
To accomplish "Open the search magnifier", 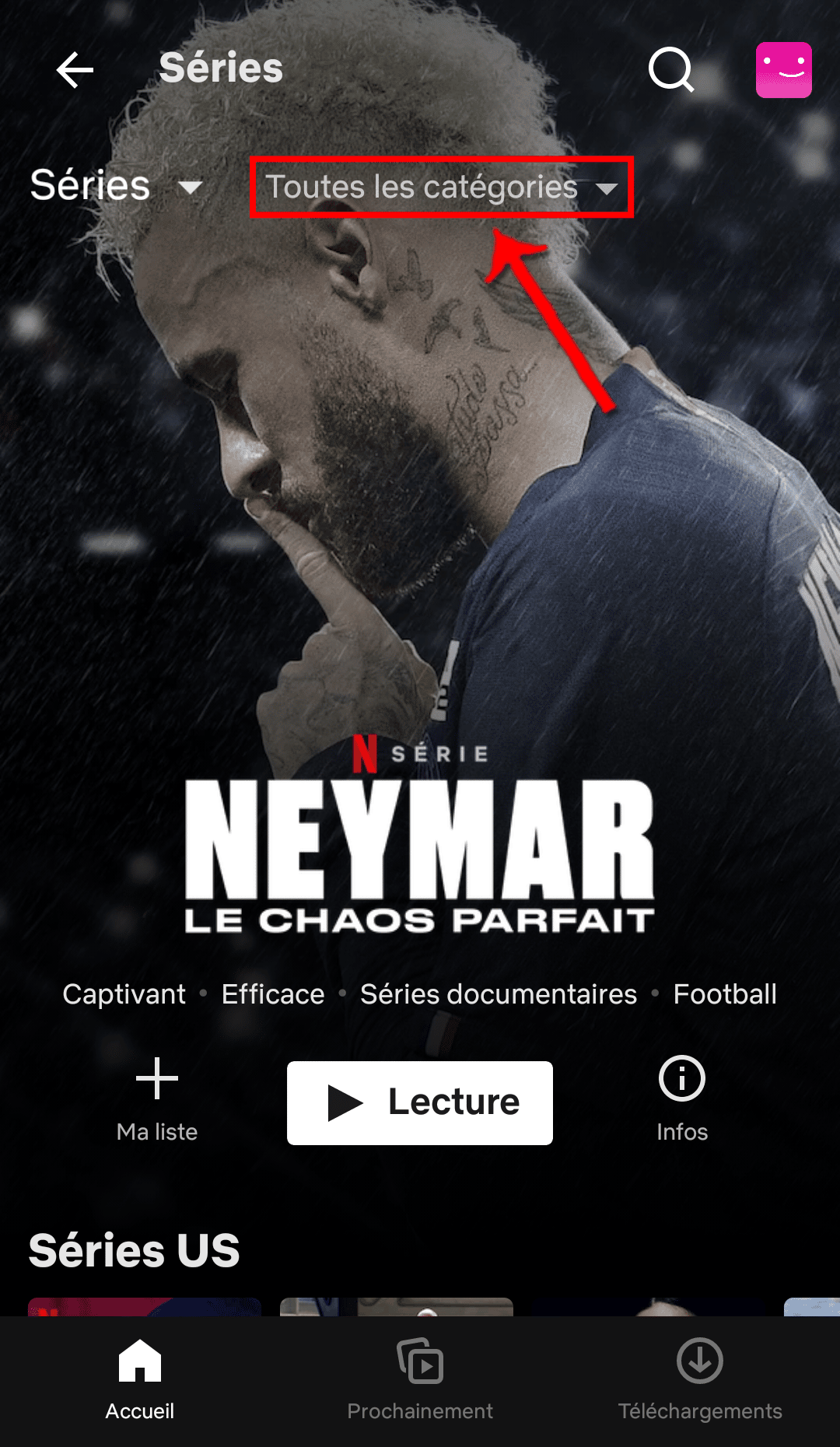I will pyautogui.click(x=670, y=70).
